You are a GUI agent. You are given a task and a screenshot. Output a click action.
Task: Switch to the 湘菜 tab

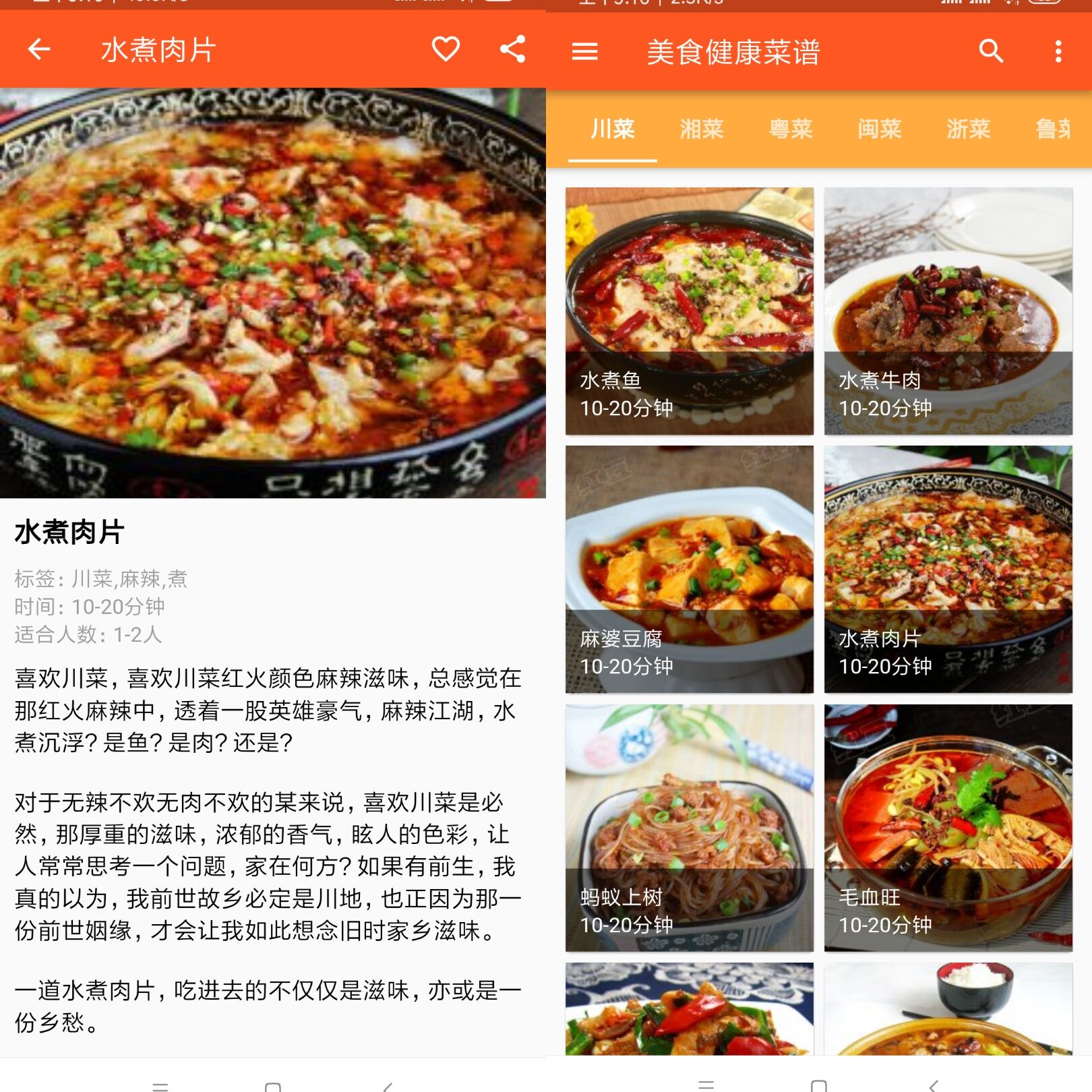click(701, 129)
